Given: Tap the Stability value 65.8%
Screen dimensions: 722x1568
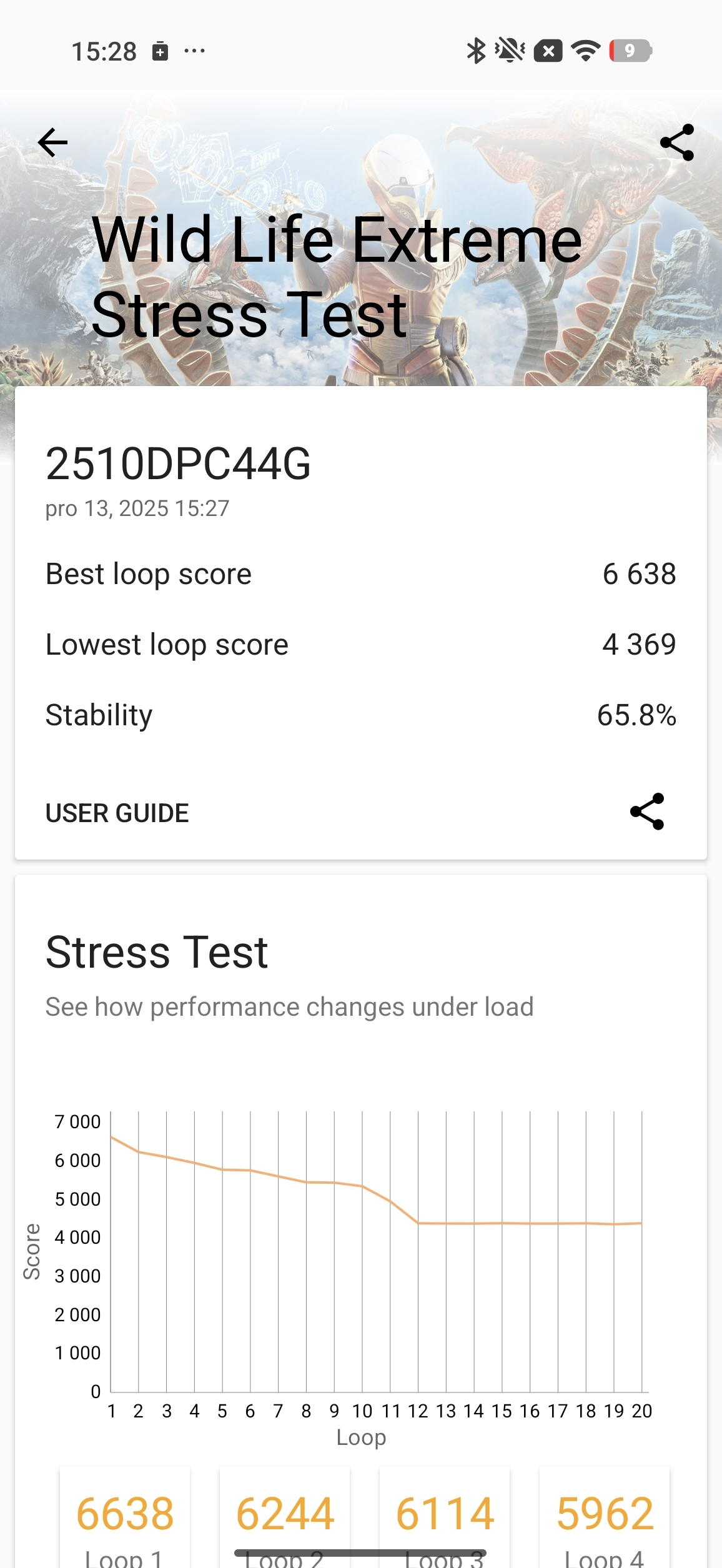Looking at the screenshot, I should [x=635, y=715].
